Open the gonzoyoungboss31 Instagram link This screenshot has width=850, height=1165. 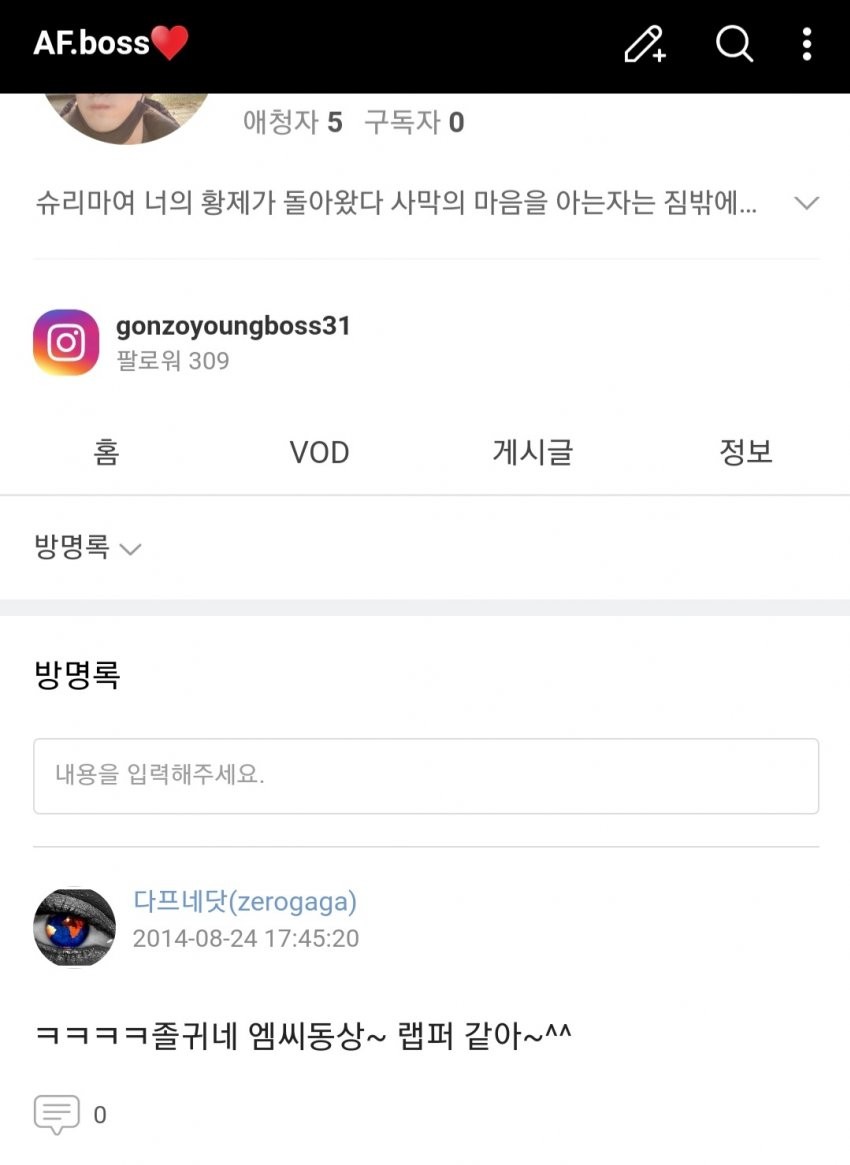pos(233,327)
